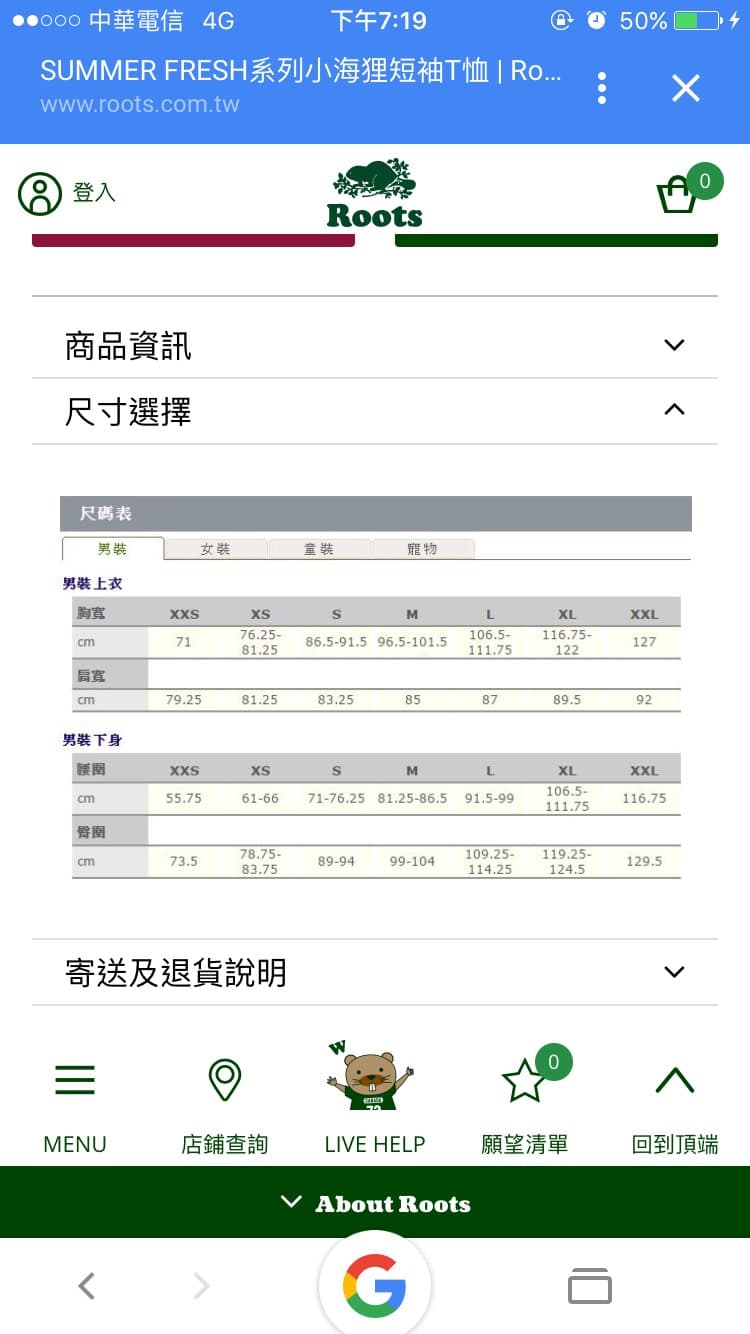
Task: Expand the 商品資訊 section
Action: coord(374,346)
